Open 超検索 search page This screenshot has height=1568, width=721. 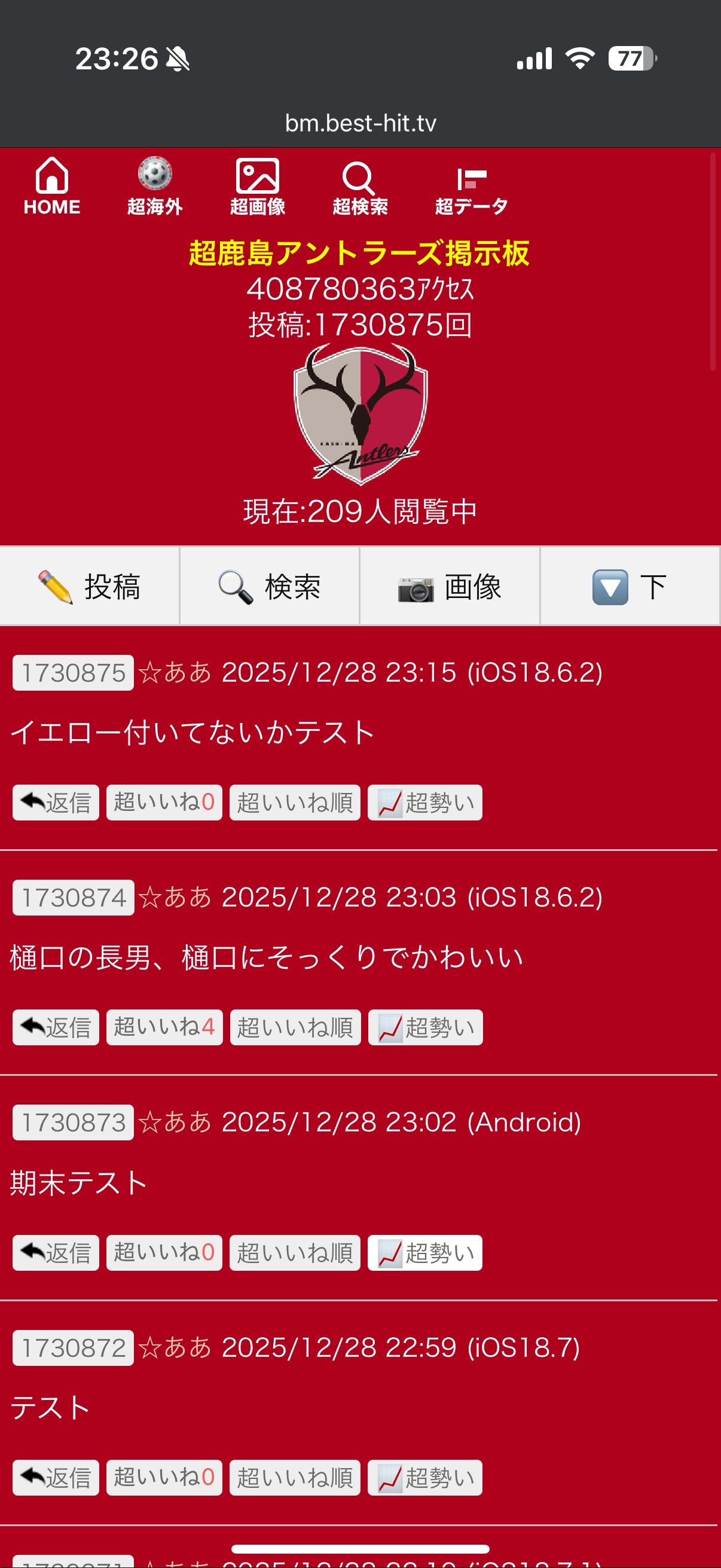point(359,186)
